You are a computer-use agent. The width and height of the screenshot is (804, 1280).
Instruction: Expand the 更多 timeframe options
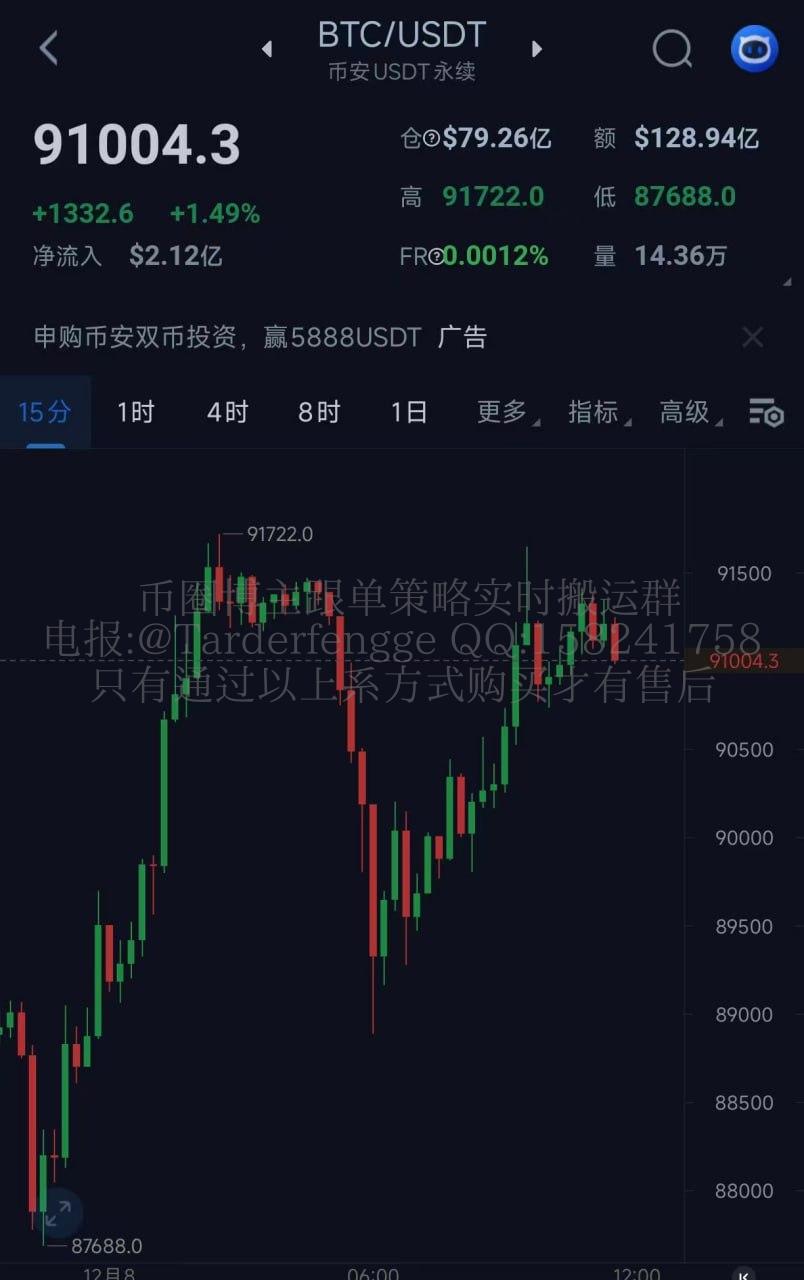coord(504,411)
